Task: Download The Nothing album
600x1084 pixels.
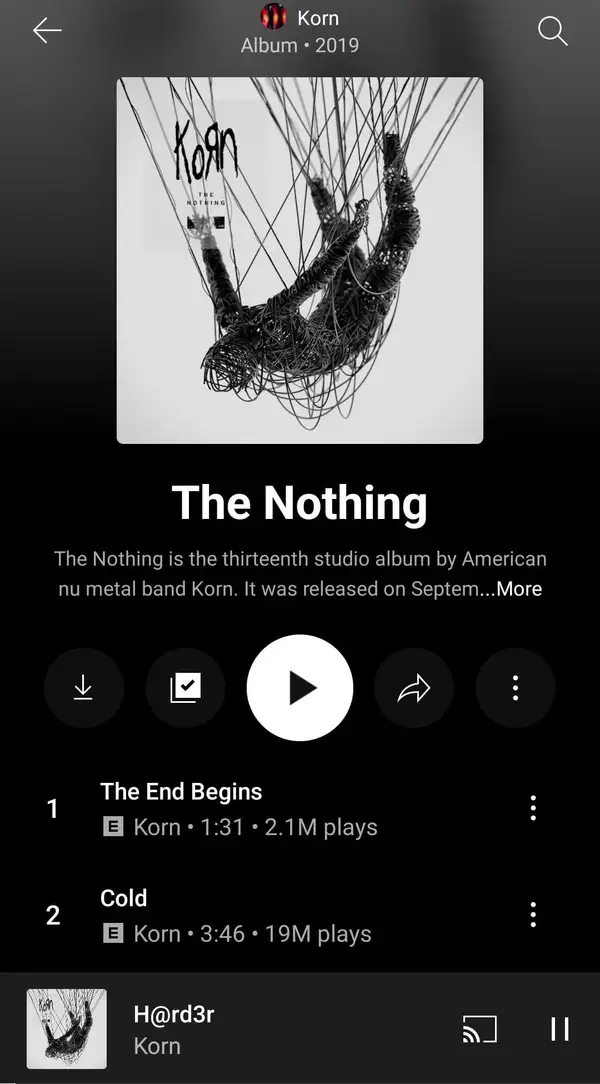Action: 83,688
